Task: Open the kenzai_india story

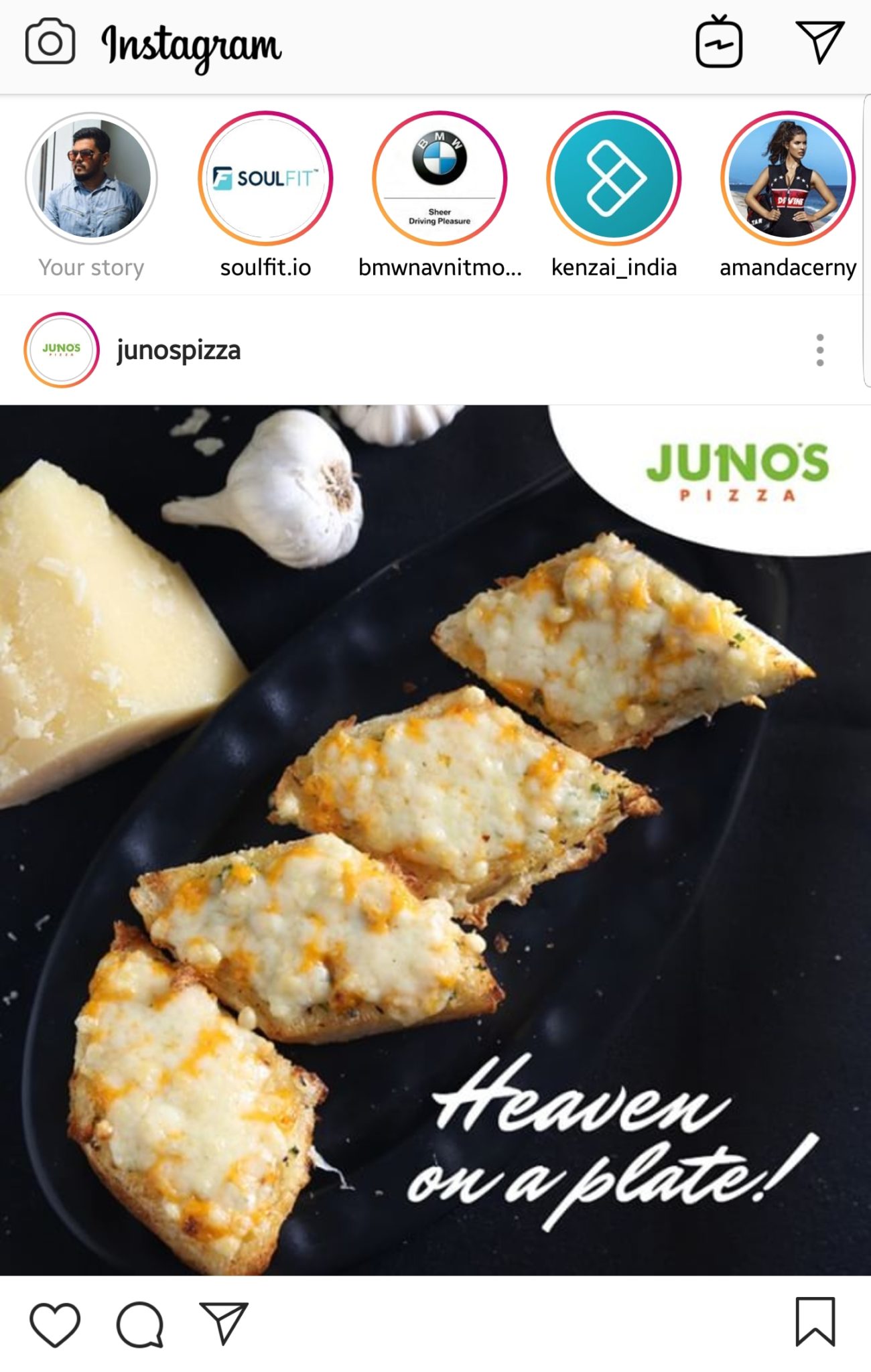Action: click(x=614, y=178)
